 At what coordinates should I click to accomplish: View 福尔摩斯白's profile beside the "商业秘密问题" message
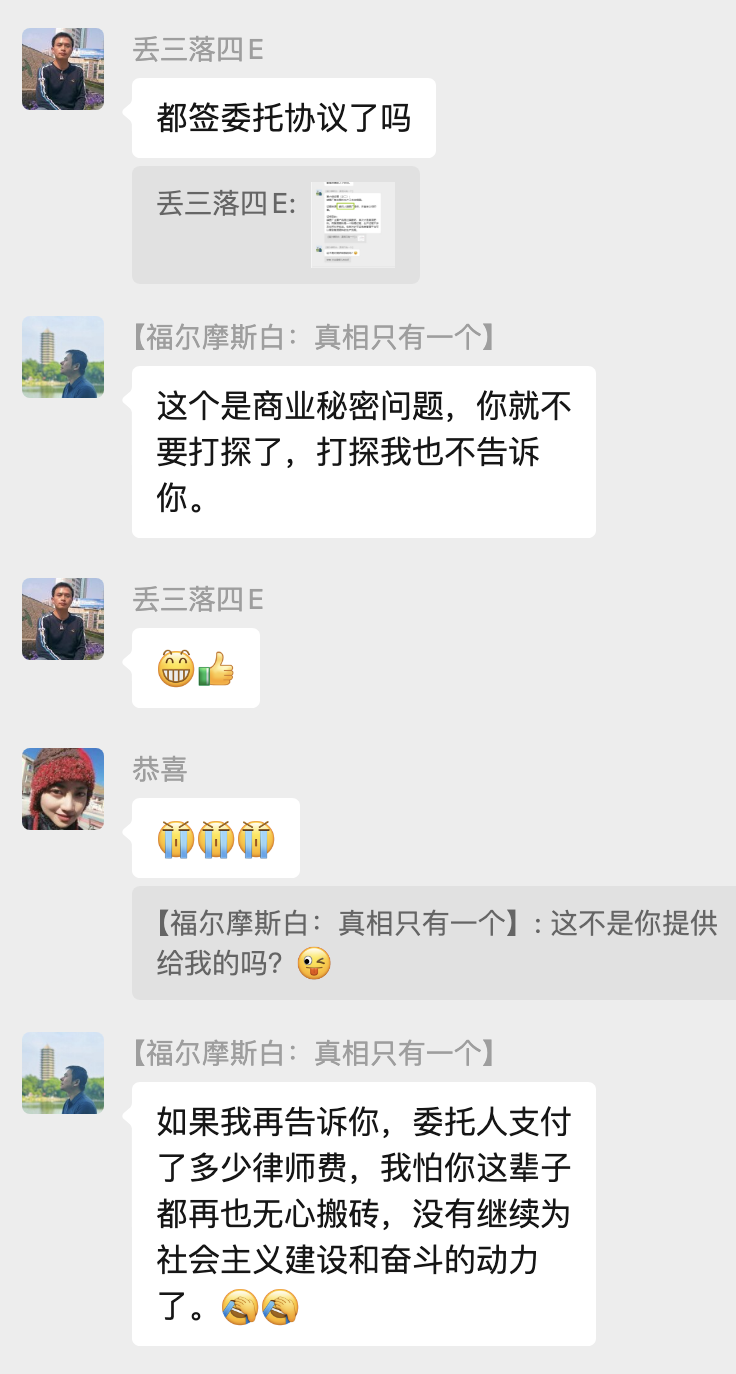point(63,357)
